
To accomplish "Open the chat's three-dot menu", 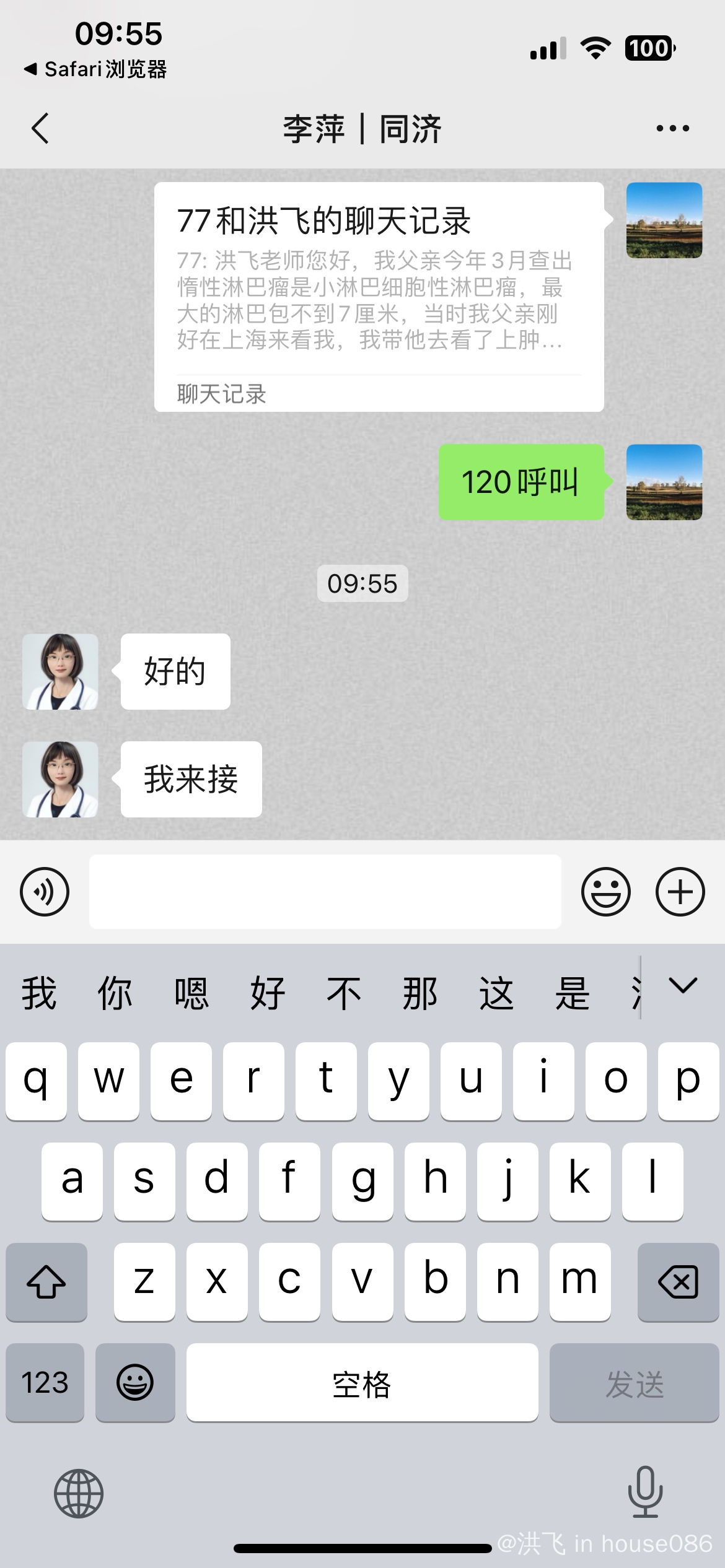I will 672,129.
